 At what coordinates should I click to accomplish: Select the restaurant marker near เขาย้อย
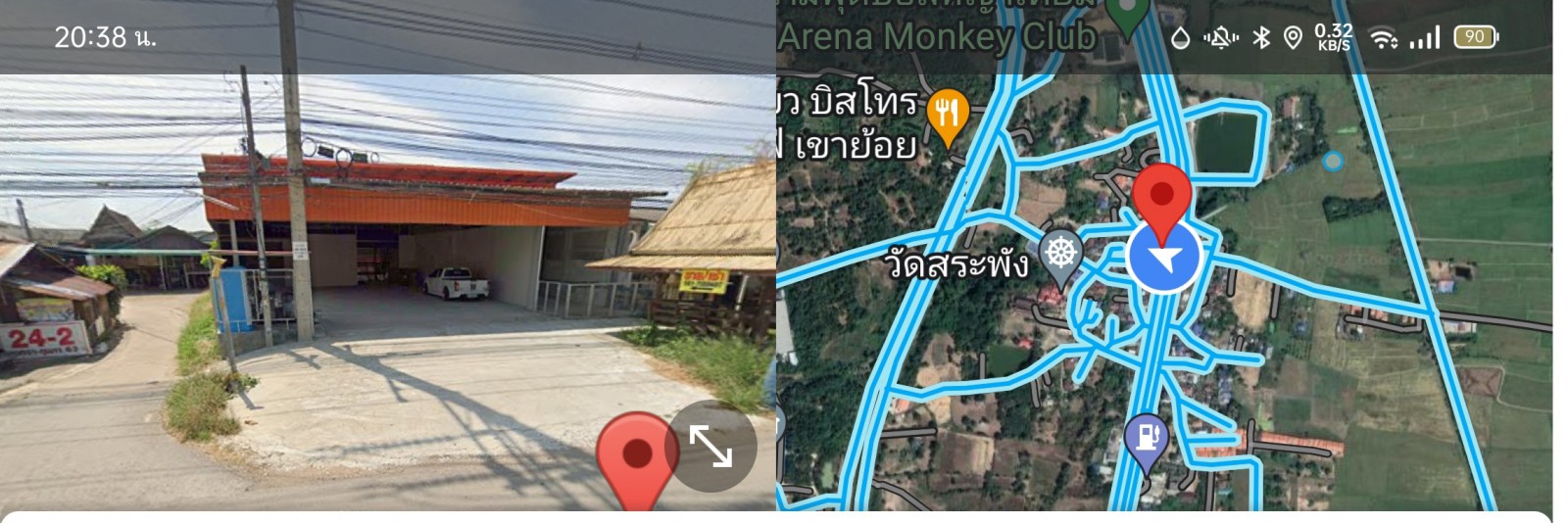tap(947, 112)
